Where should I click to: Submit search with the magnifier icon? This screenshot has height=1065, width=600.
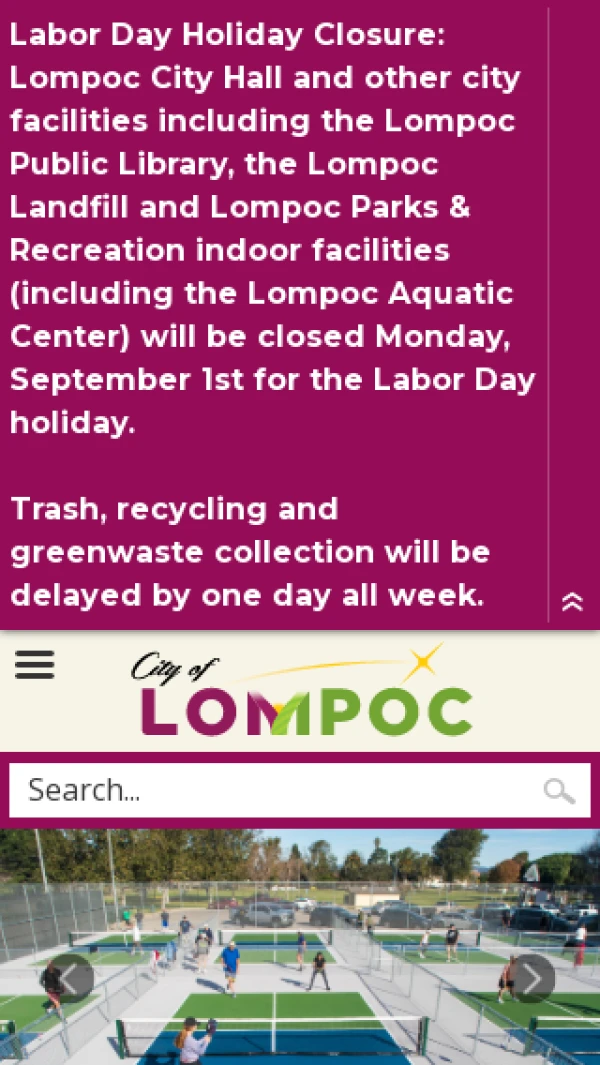tap(559, 791)
